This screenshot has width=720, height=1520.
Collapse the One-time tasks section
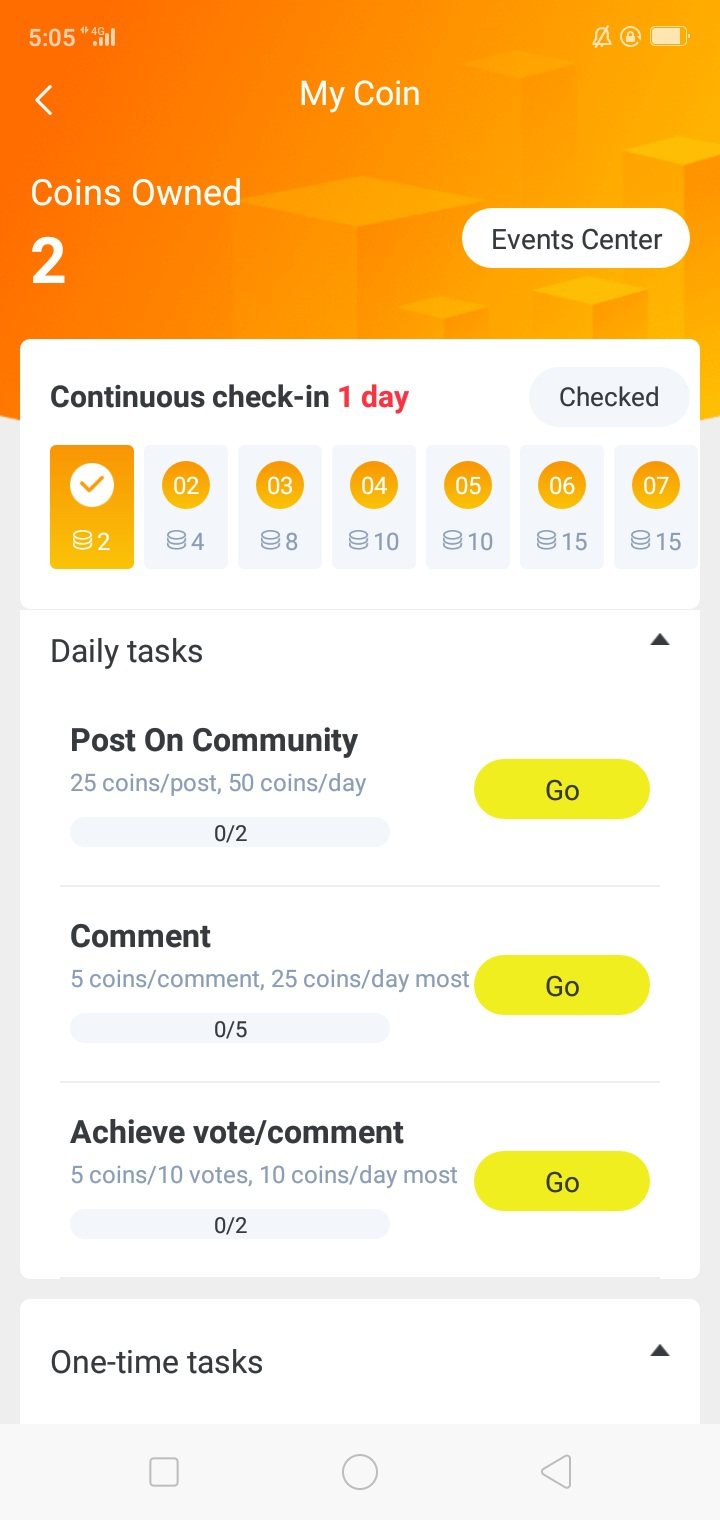click(659, 1351)
